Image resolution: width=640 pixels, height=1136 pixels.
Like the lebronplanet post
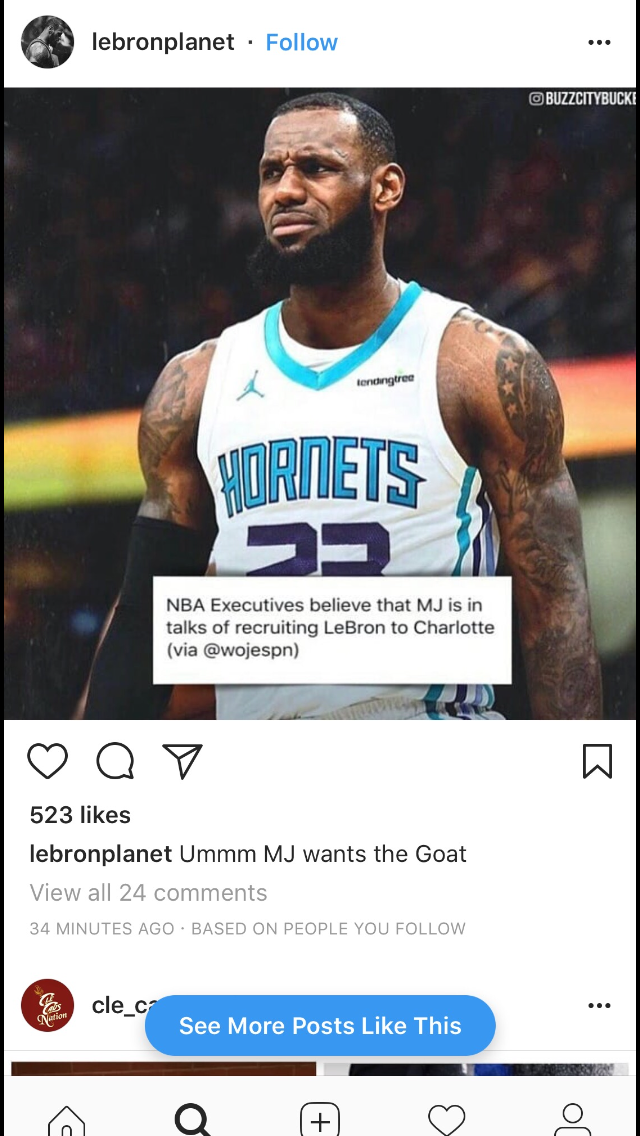point(48,761)
